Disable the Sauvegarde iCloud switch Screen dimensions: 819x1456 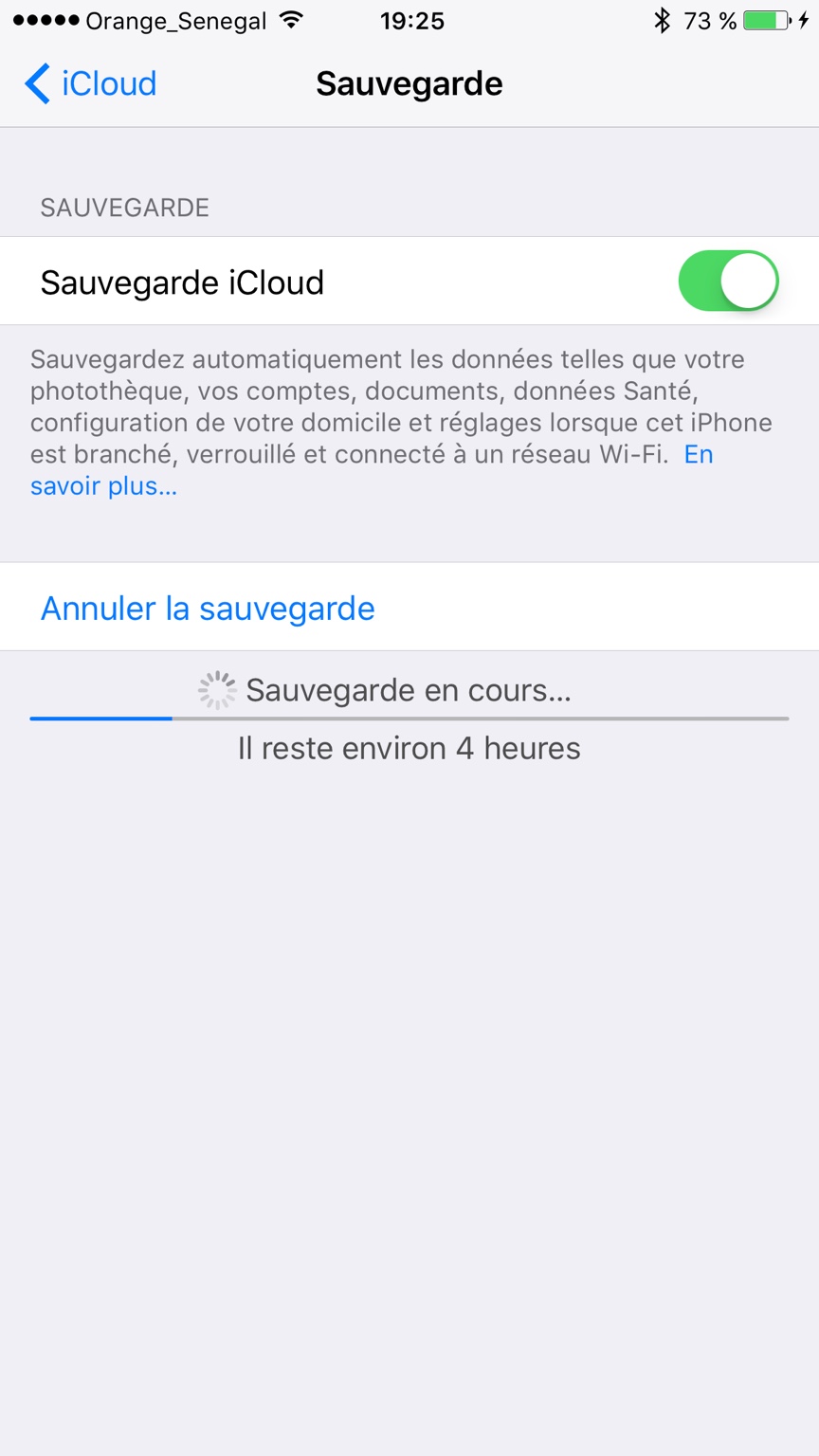pyautogui.click(x=728, y=282)
